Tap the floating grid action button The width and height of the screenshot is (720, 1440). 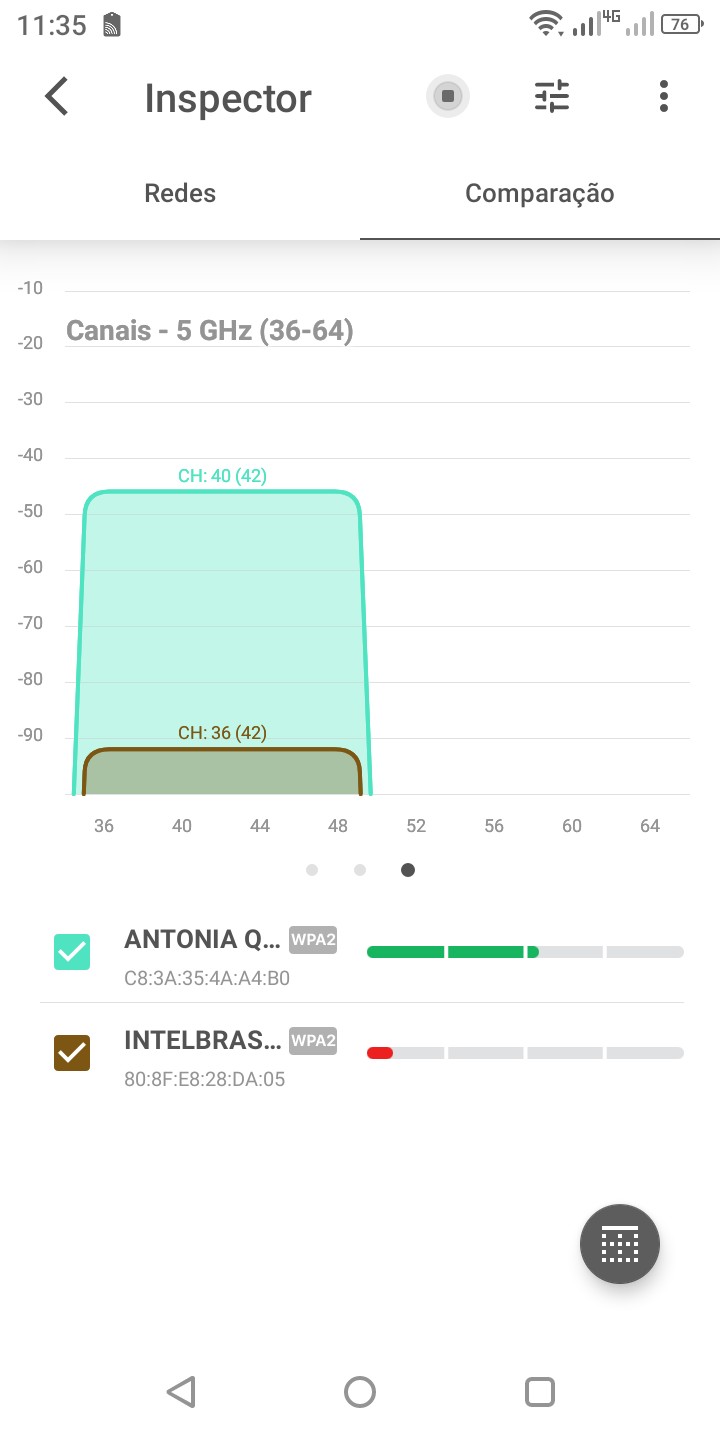tap(619, 1244)
